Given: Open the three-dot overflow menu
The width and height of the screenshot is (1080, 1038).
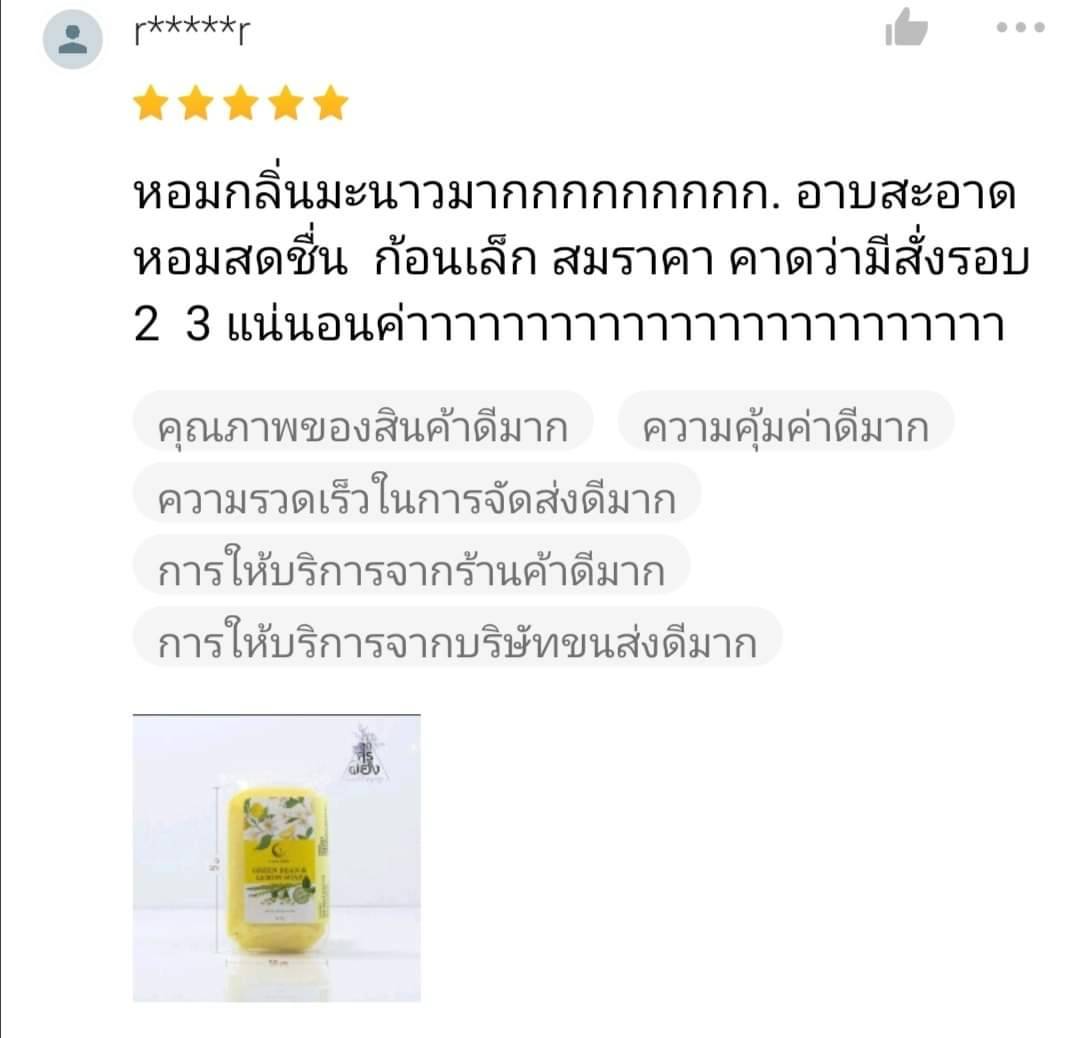Looking at the screenshot, I should click(x=1020, y=28).
